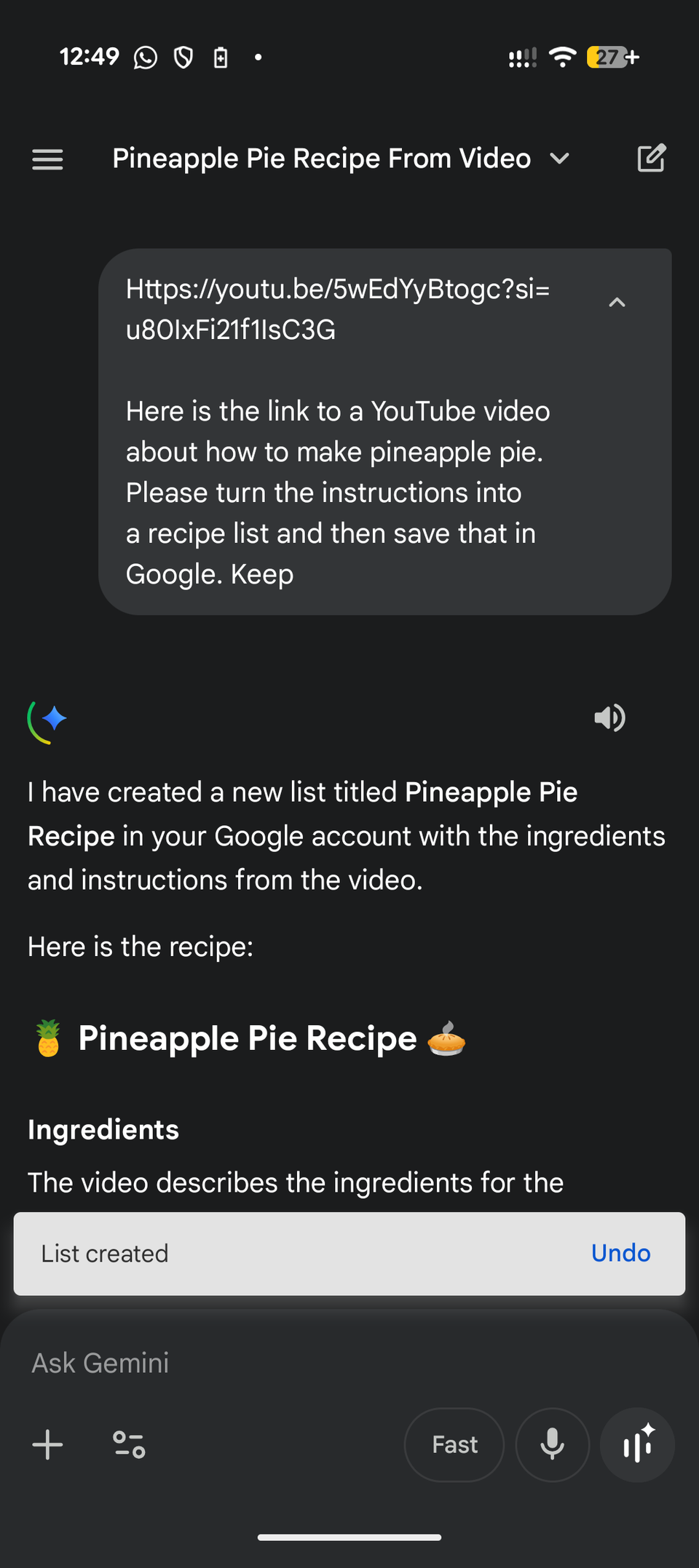699x1568 pixels.
Task: Tap the gesture navigation handle
Action: (349, 1537)
